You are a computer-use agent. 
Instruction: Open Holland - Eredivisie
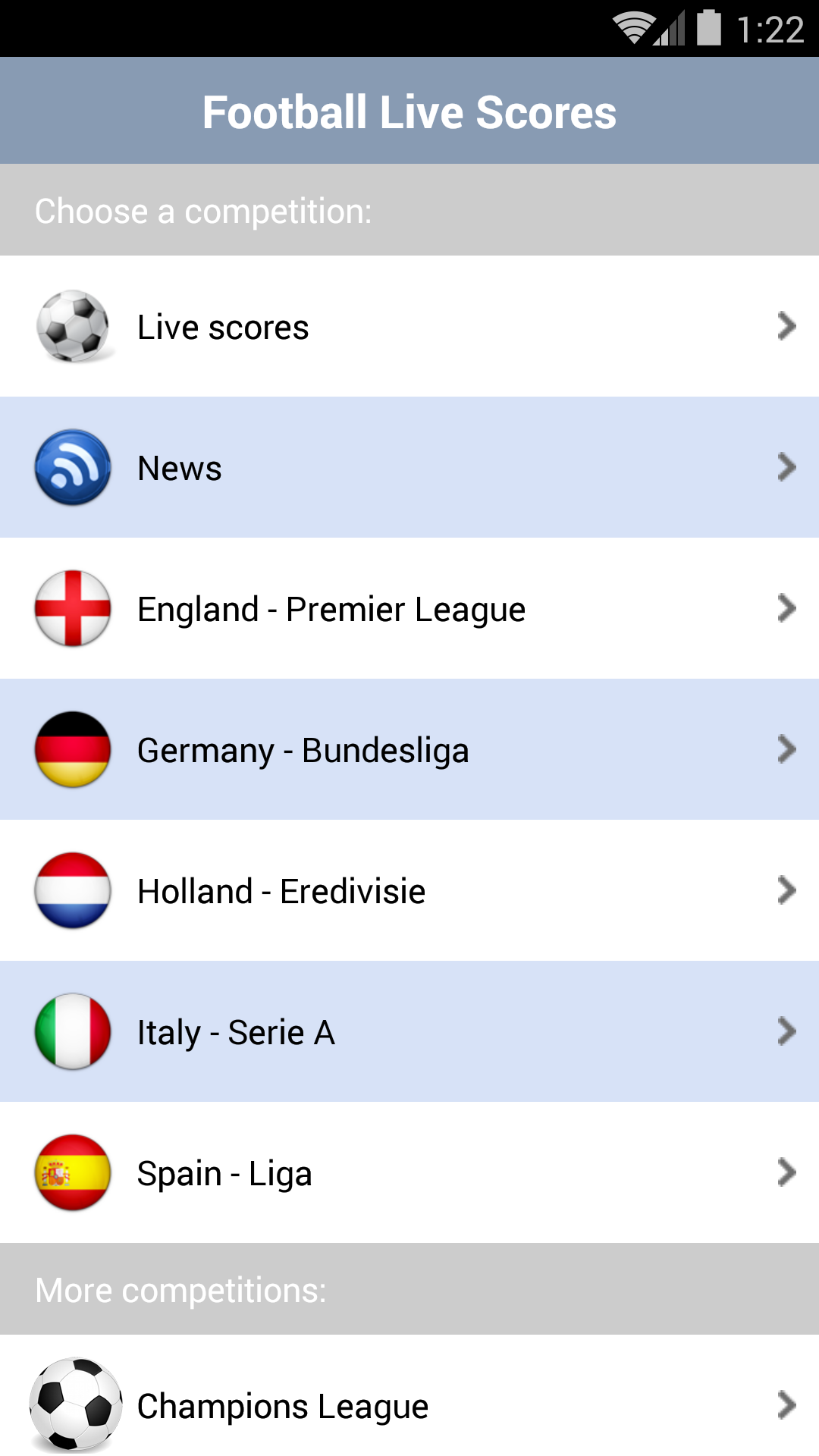[x=409, y=891]
